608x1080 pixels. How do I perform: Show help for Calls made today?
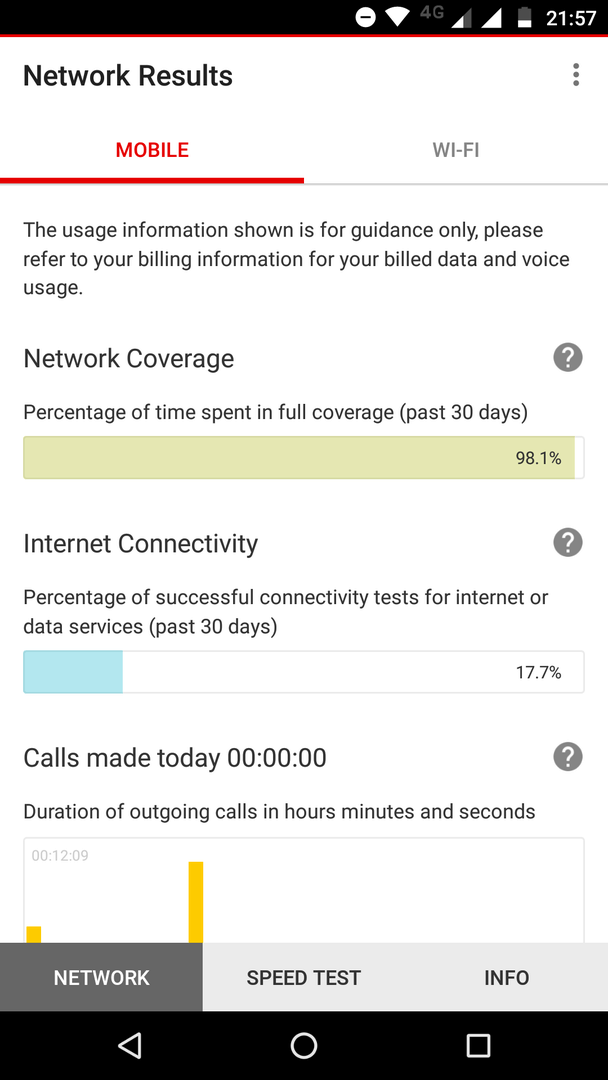(568, 757)
